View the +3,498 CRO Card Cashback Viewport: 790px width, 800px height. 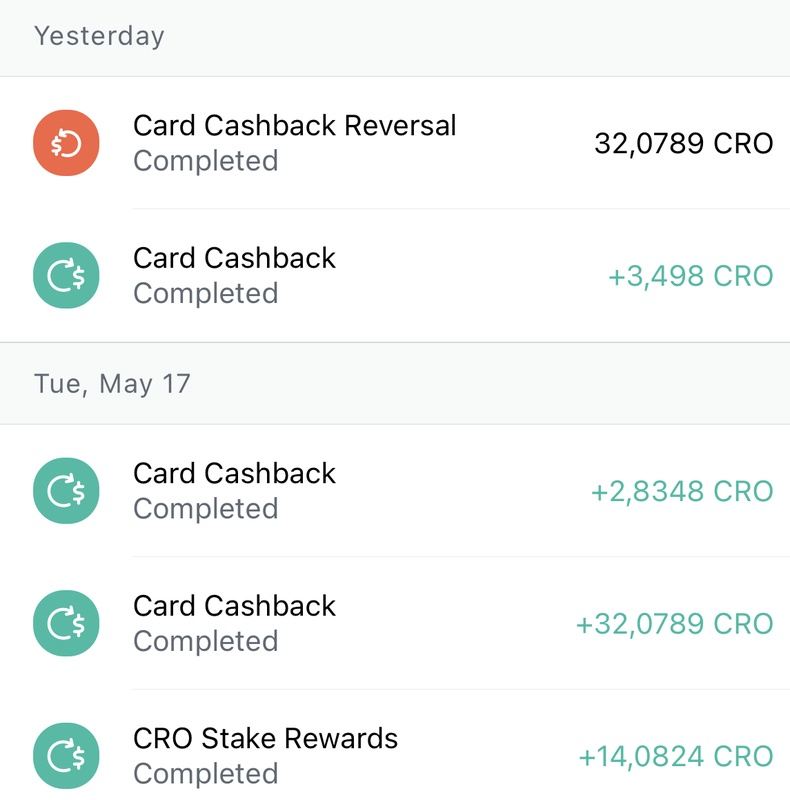[395, 275]
